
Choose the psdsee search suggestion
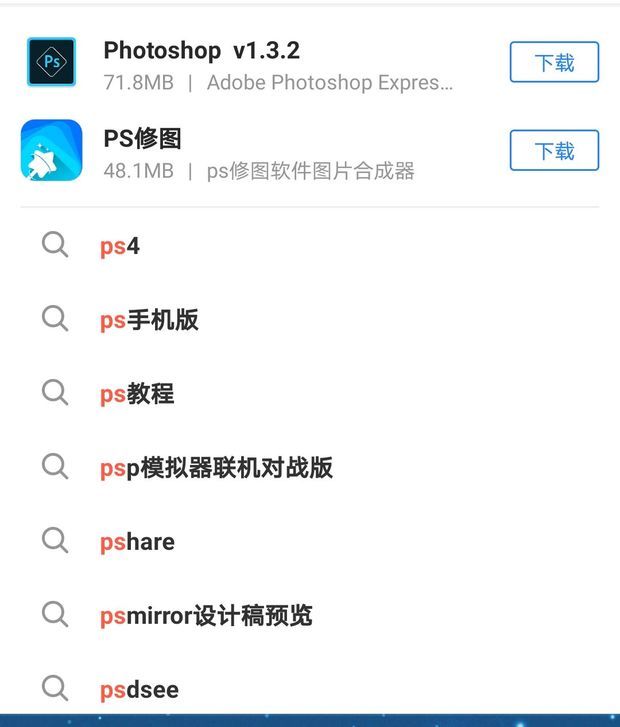click(x=139, y=690)
